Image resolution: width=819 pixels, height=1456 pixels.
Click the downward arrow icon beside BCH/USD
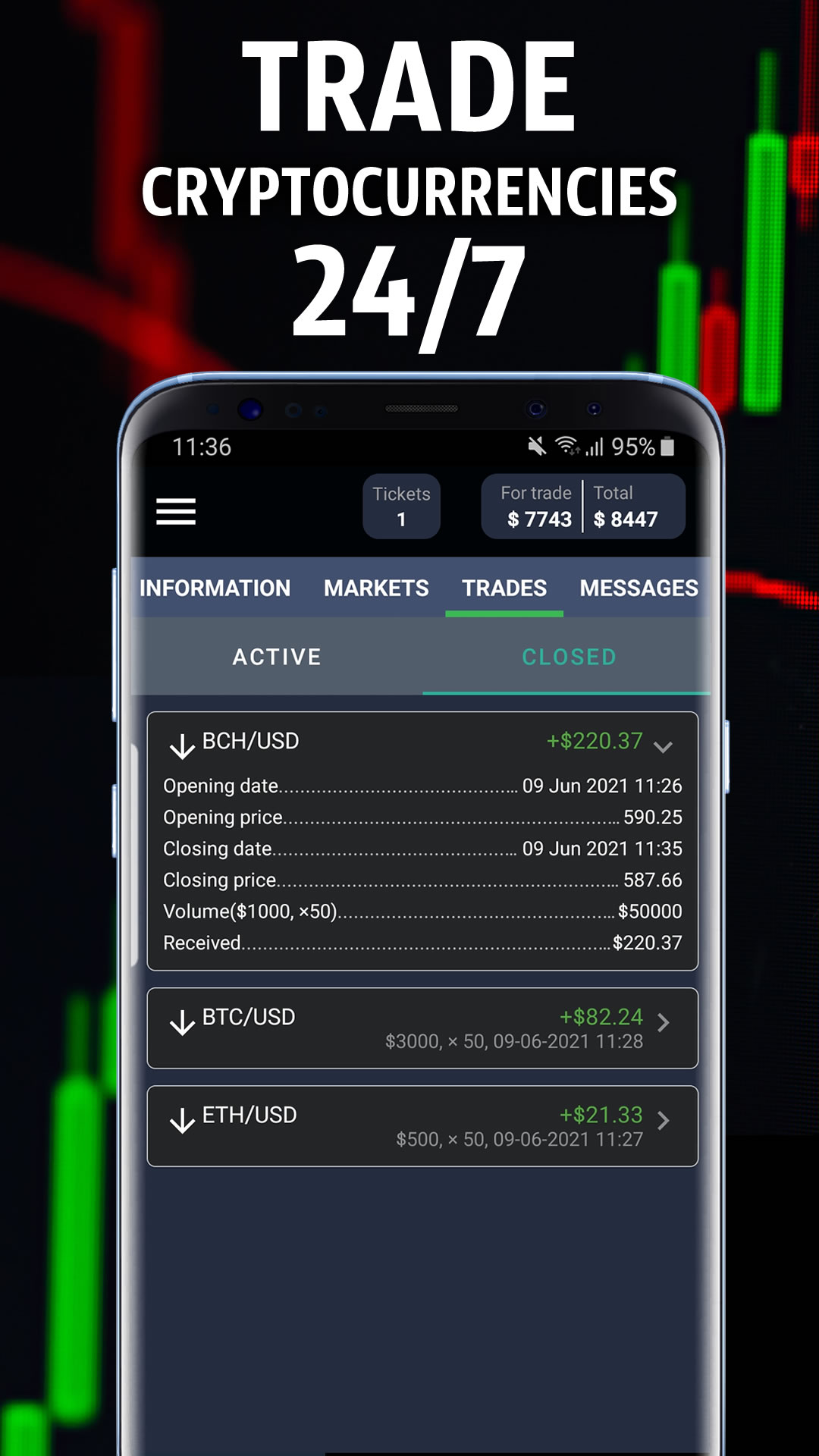[182, 745]
